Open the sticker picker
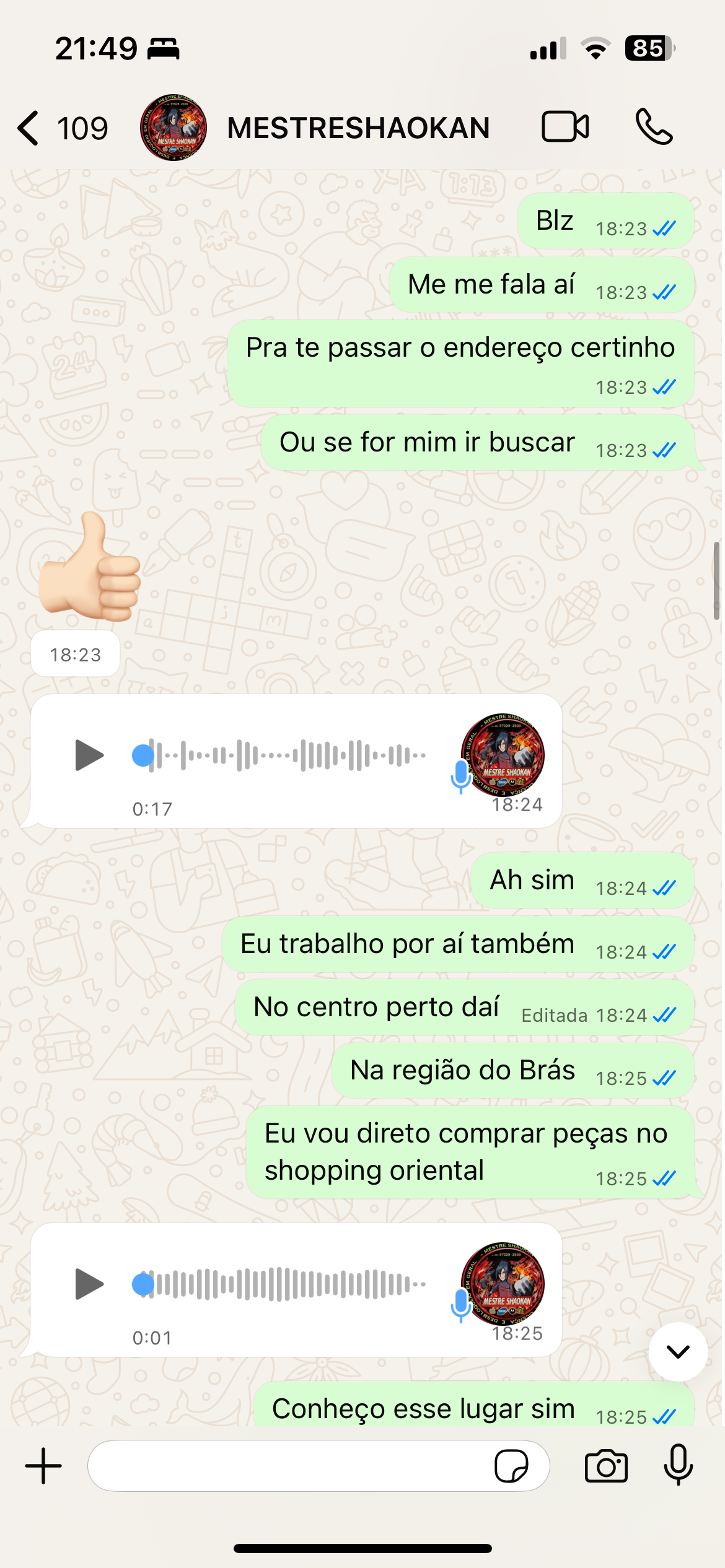Screen dimensions: 725x1568 511,1466
